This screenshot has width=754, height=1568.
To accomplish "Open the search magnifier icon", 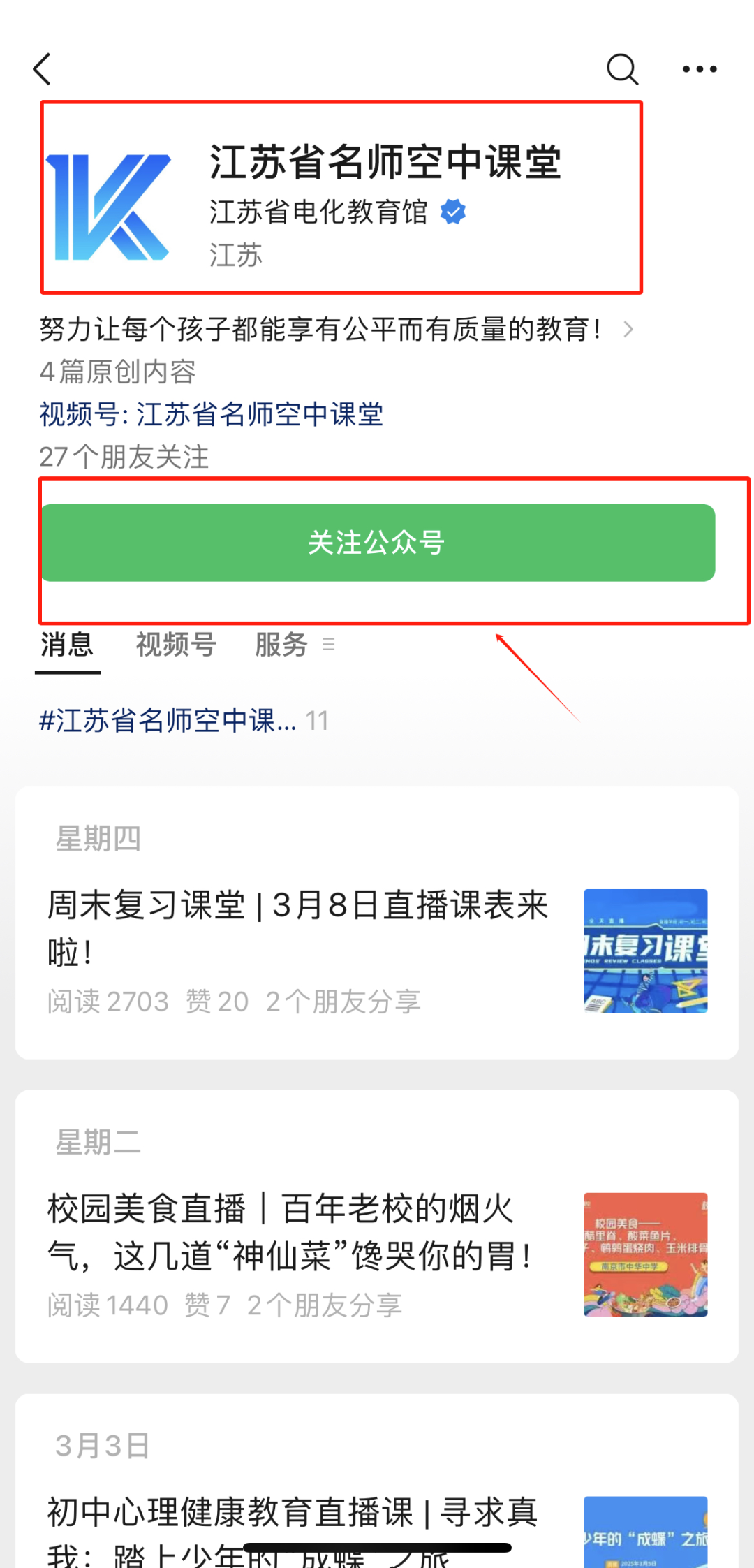I will coord(622,69).
